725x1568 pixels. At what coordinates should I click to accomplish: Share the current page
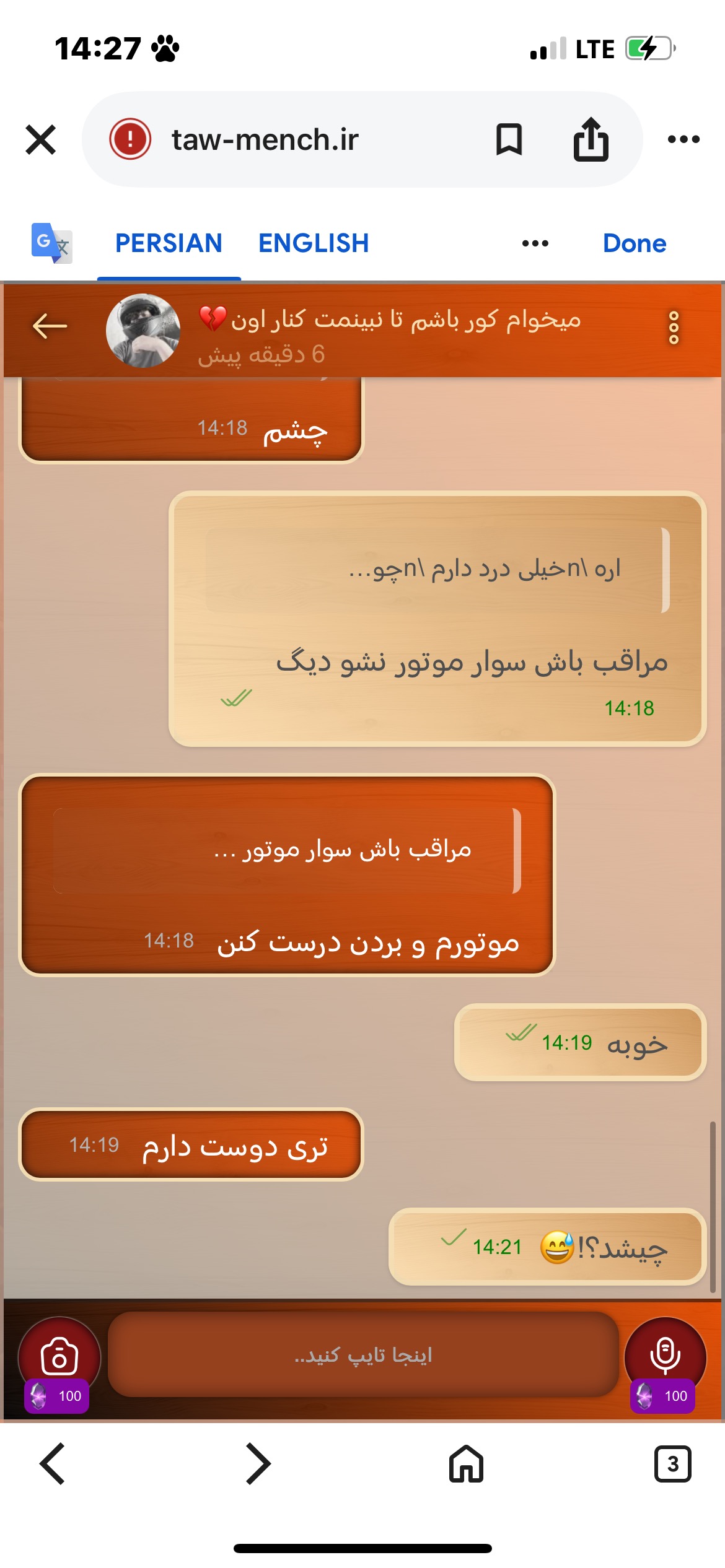coord(591,139)
